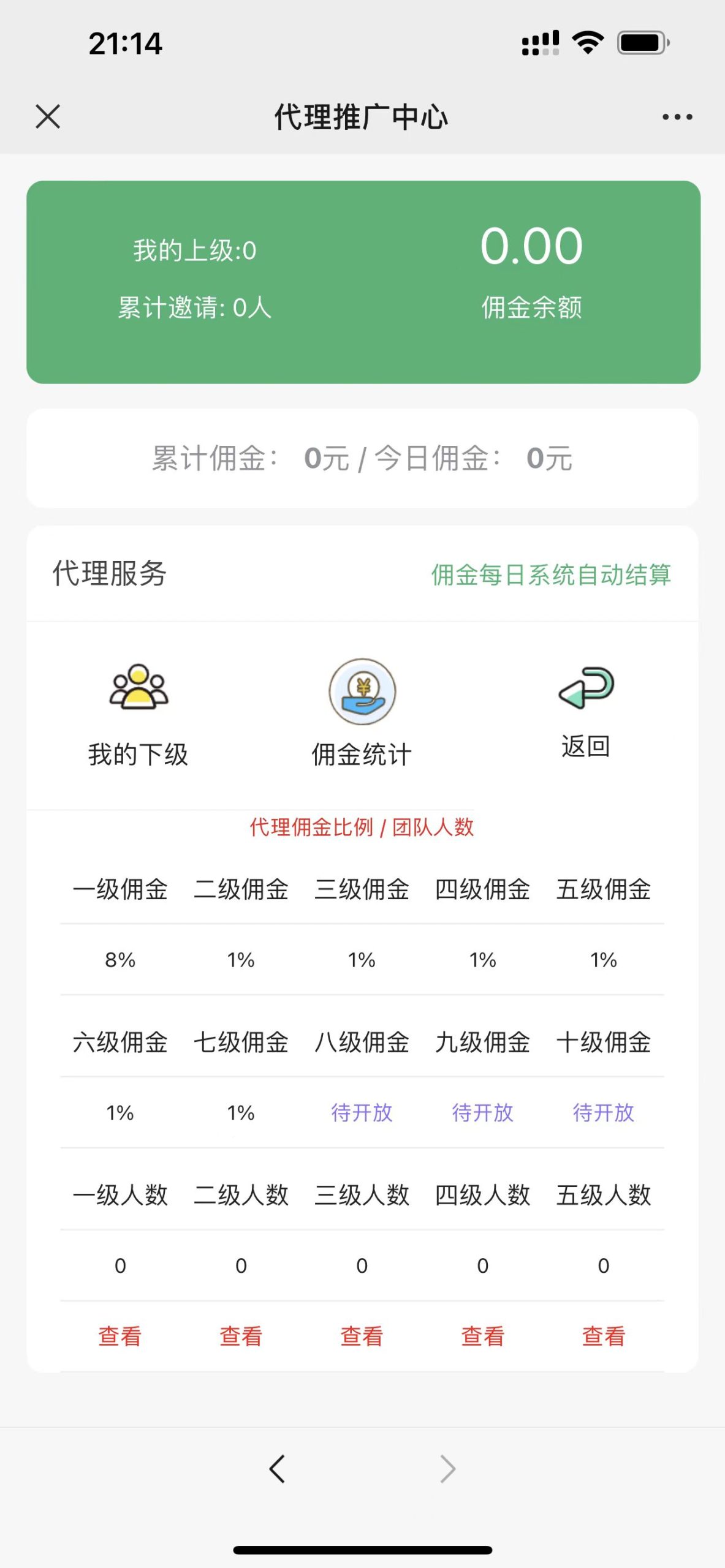The image size is (725, 1568).
Task: Tap the coin-in-hand commission icon
Action: (x=362, y=691)
